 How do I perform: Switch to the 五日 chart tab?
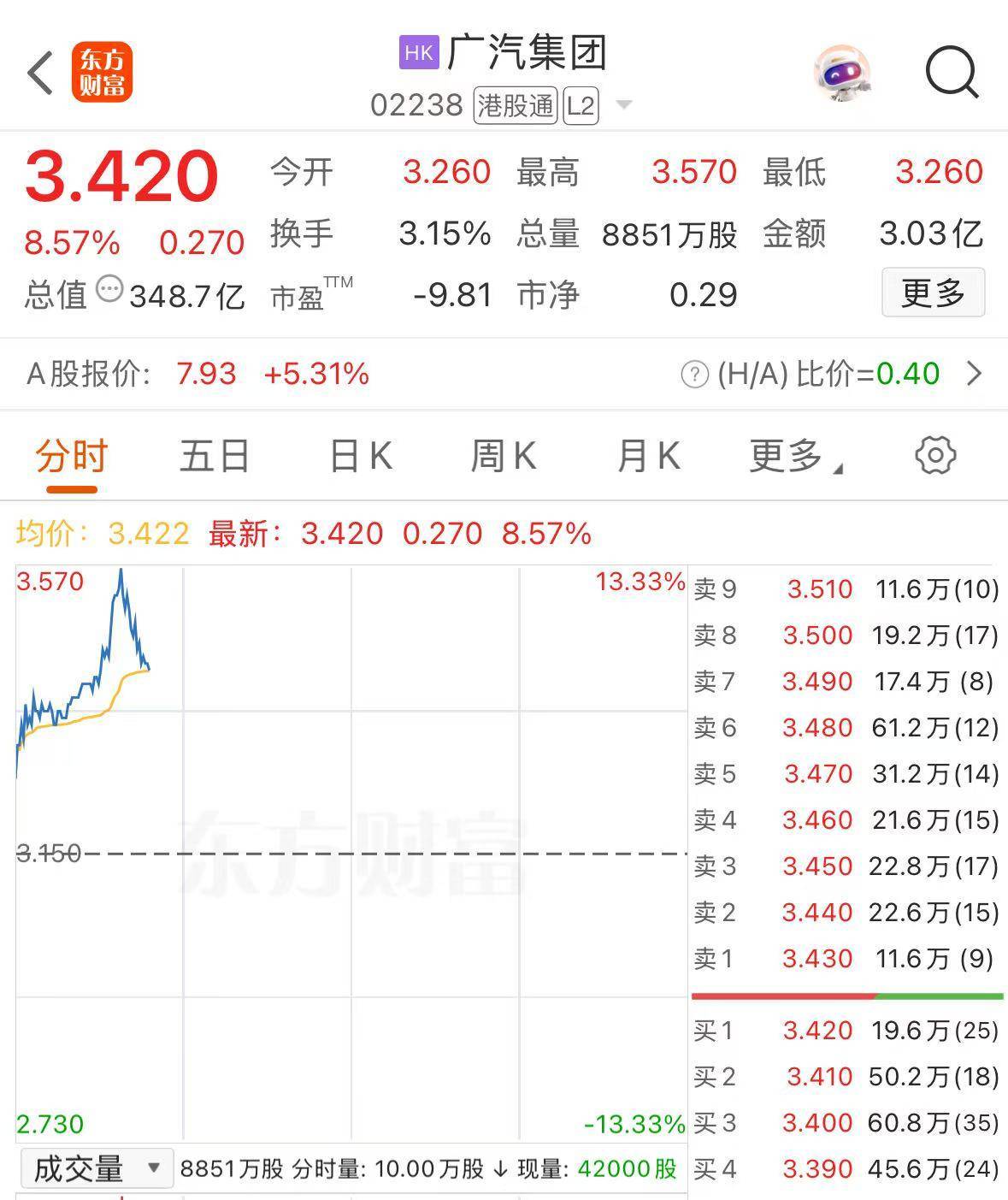coord(214,456)
